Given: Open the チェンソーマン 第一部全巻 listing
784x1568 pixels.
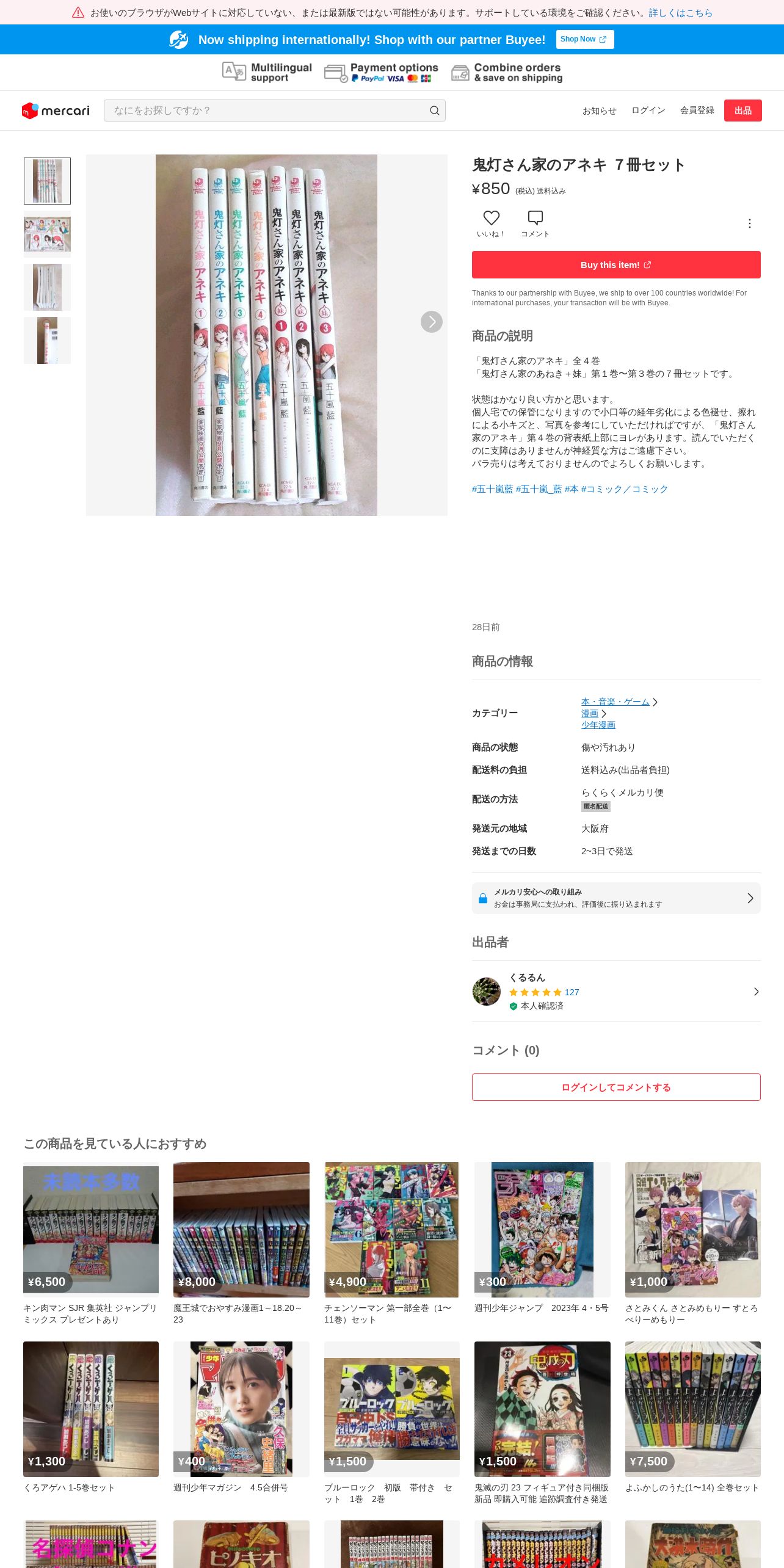Looking at the screenshot, I should point(391,1244).
